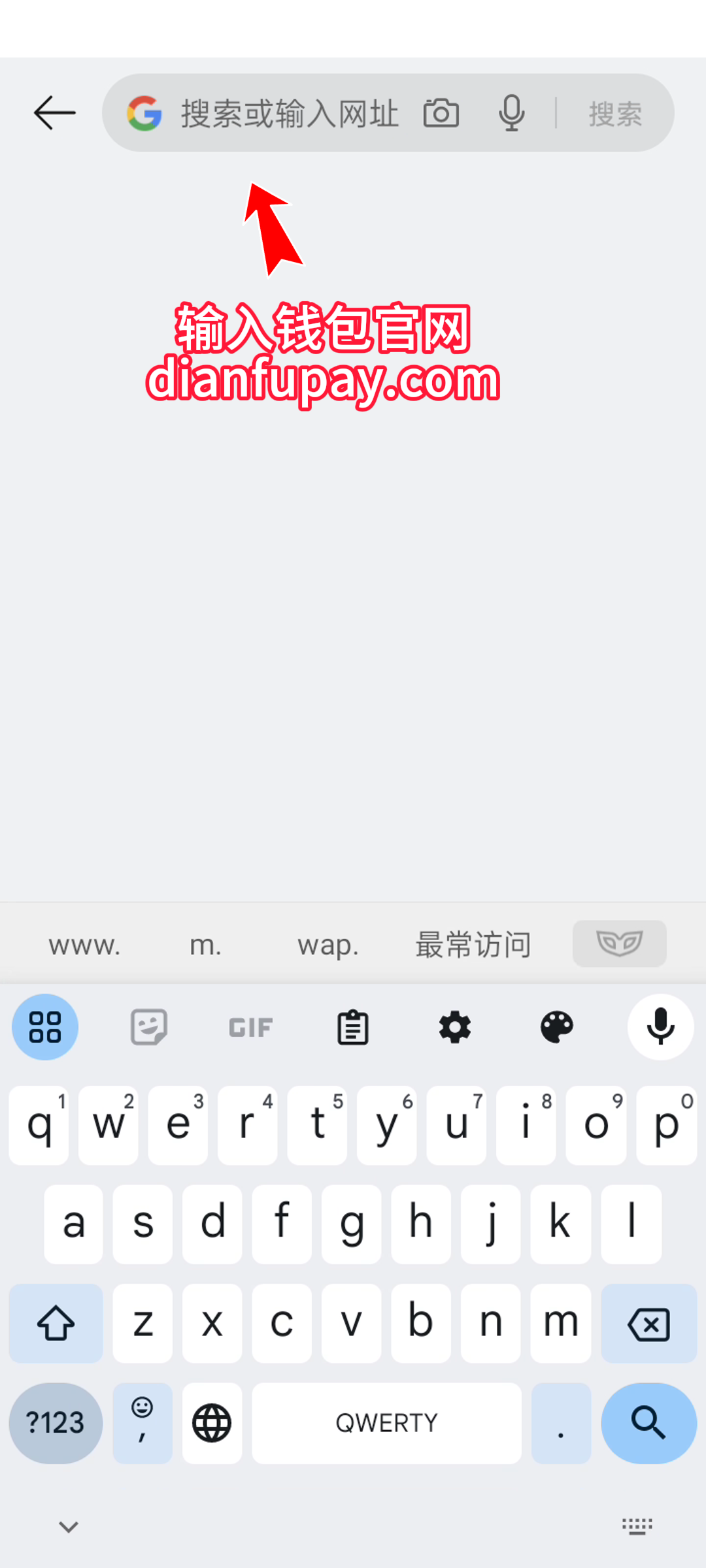The height and width of the screenshot is (1568, 706).
Task: Open camera image search
Action: [441, 114]
